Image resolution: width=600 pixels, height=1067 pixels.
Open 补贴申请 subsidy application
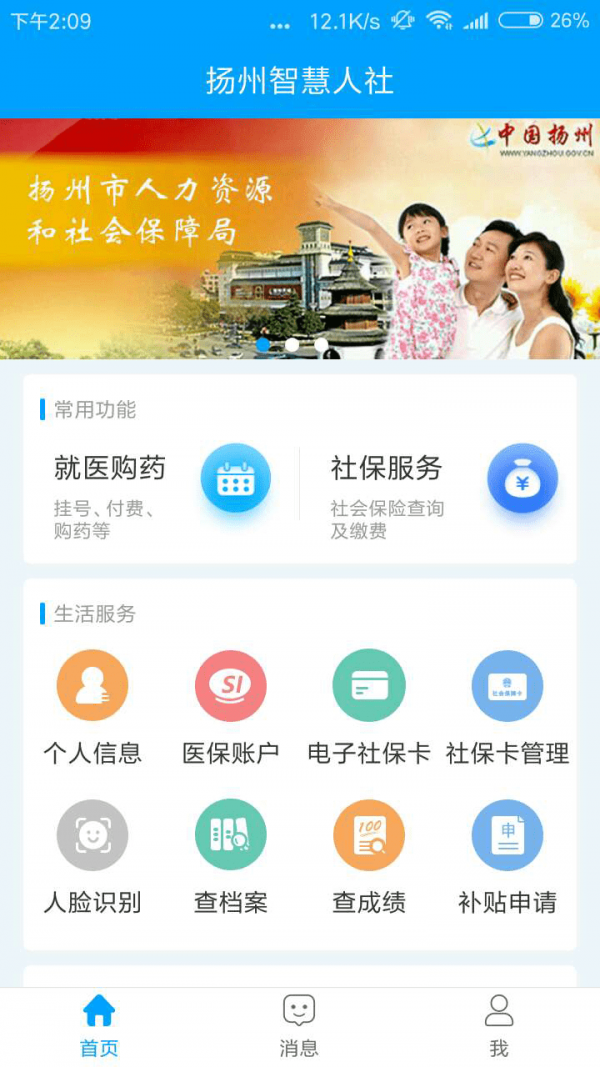[x=507, y=856]
